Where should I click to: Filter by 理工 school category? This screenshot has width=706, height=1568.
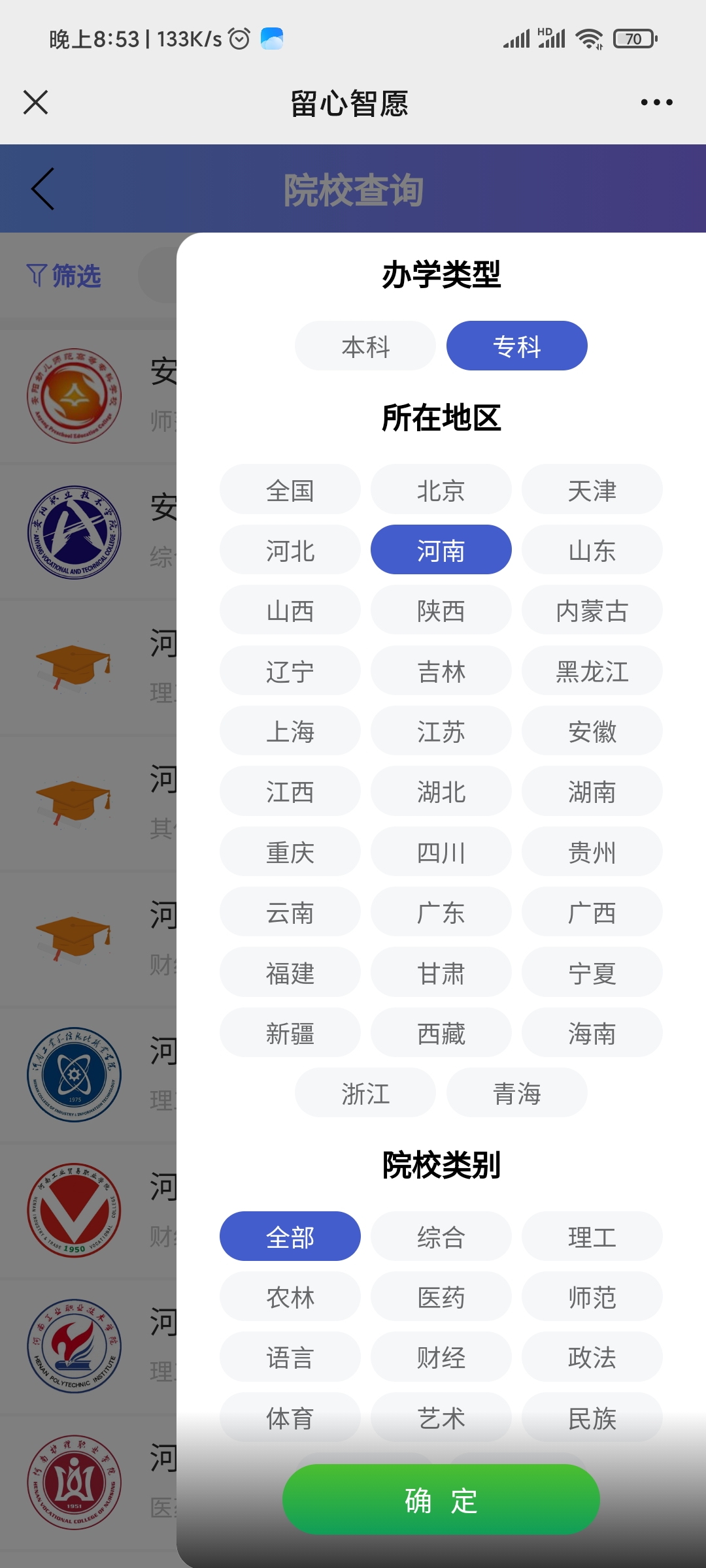592,1237
